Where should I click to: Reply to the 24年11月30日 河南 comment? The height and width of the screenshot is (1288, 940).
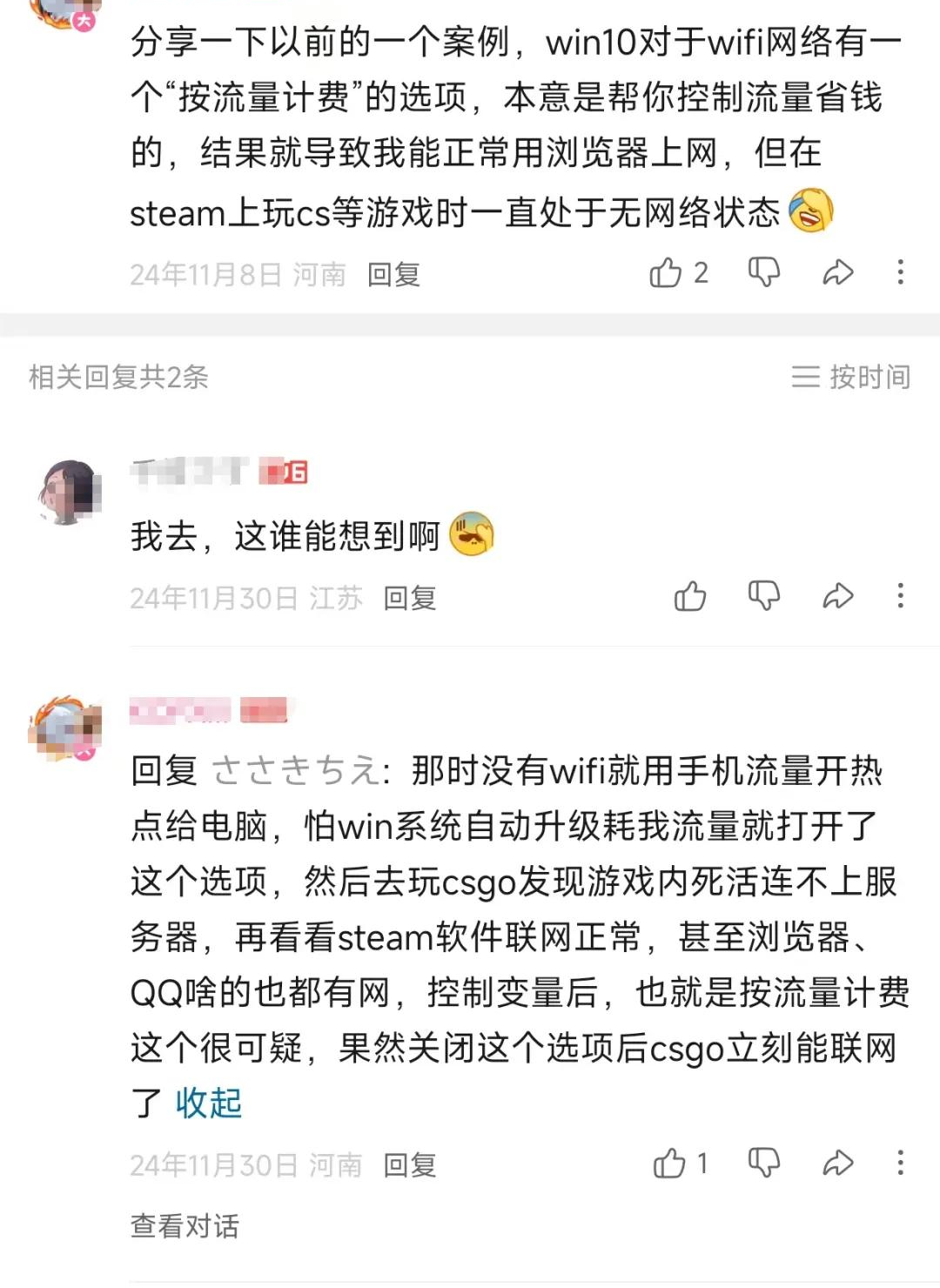pyautogui.click(x=410, y=1165)
